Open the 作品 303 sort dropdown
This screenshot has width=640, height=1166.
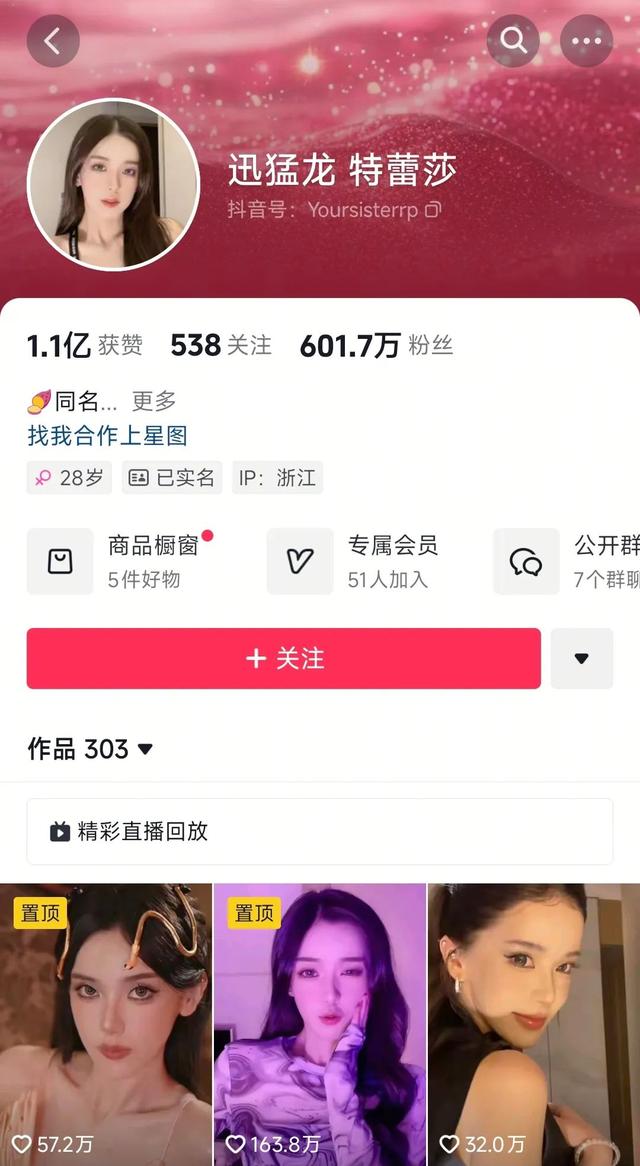pos(91,748)
